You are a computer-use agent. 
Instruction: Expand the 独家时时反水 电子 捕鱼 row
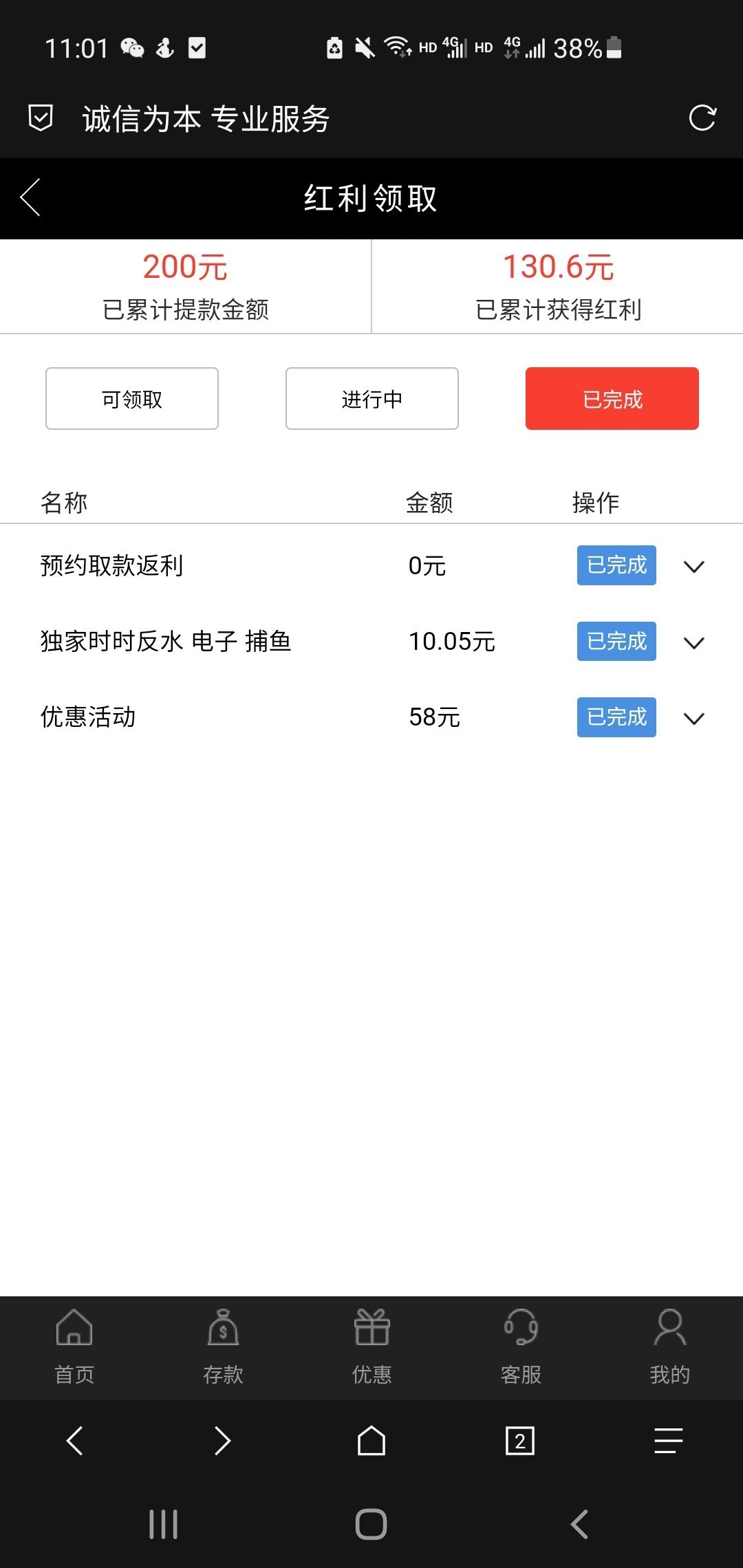tap(694, 642)
